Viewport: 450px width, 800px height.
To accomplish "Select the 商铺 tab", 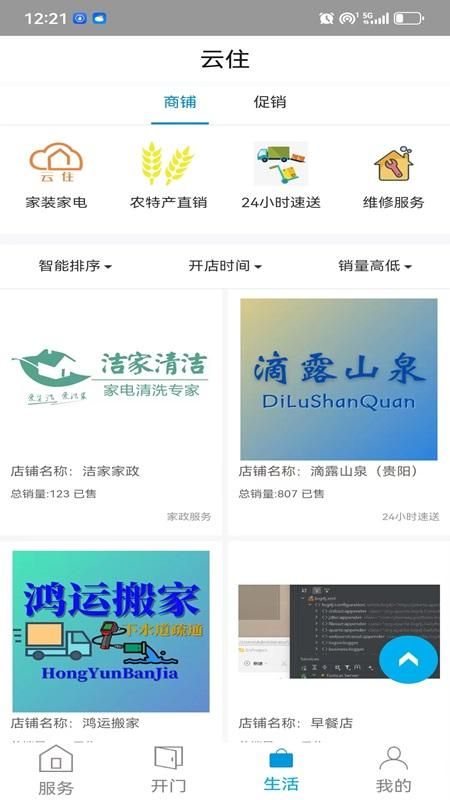I will (180, 102).
